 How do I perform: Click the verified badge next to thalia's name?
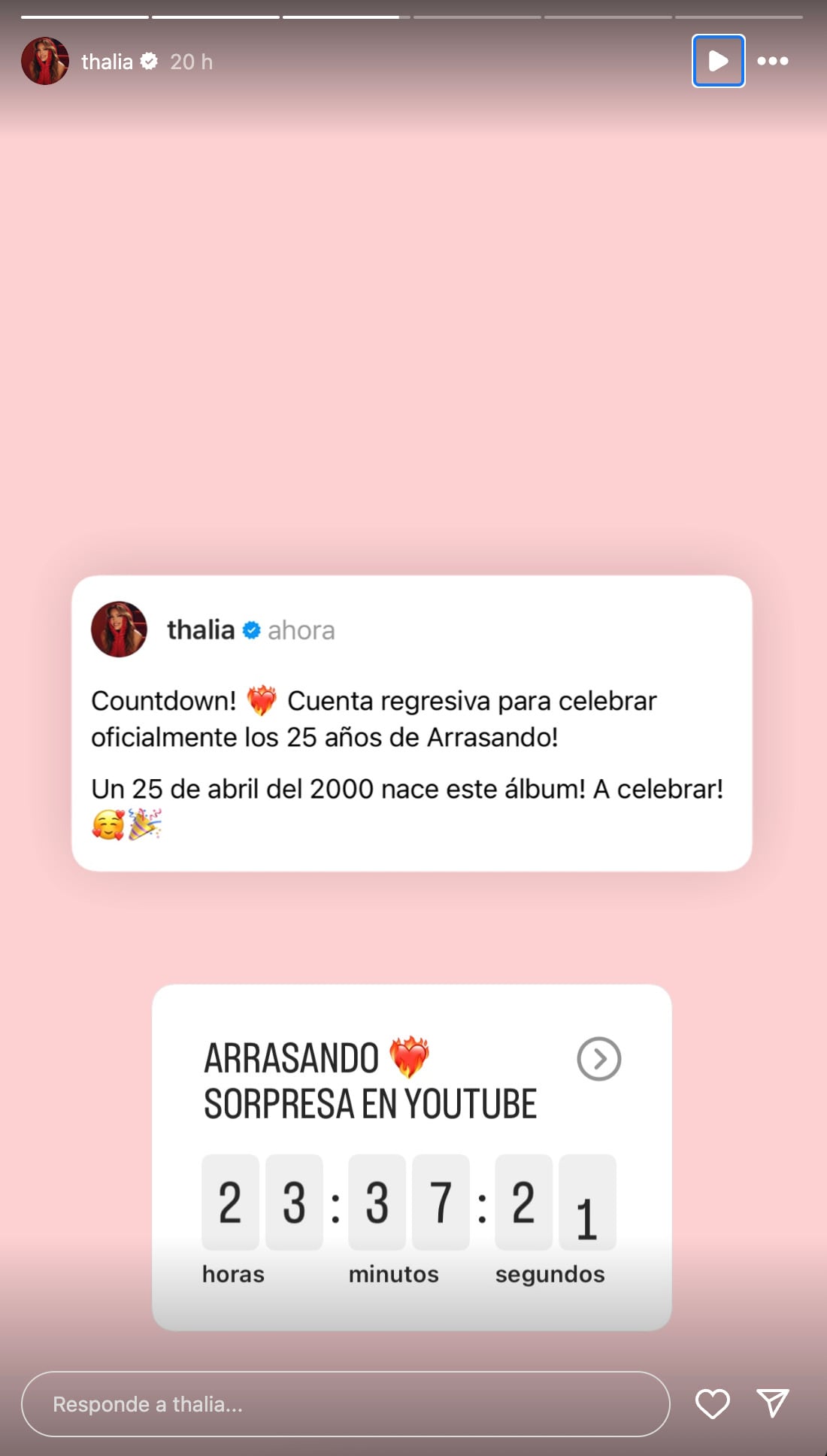point(150,62)
